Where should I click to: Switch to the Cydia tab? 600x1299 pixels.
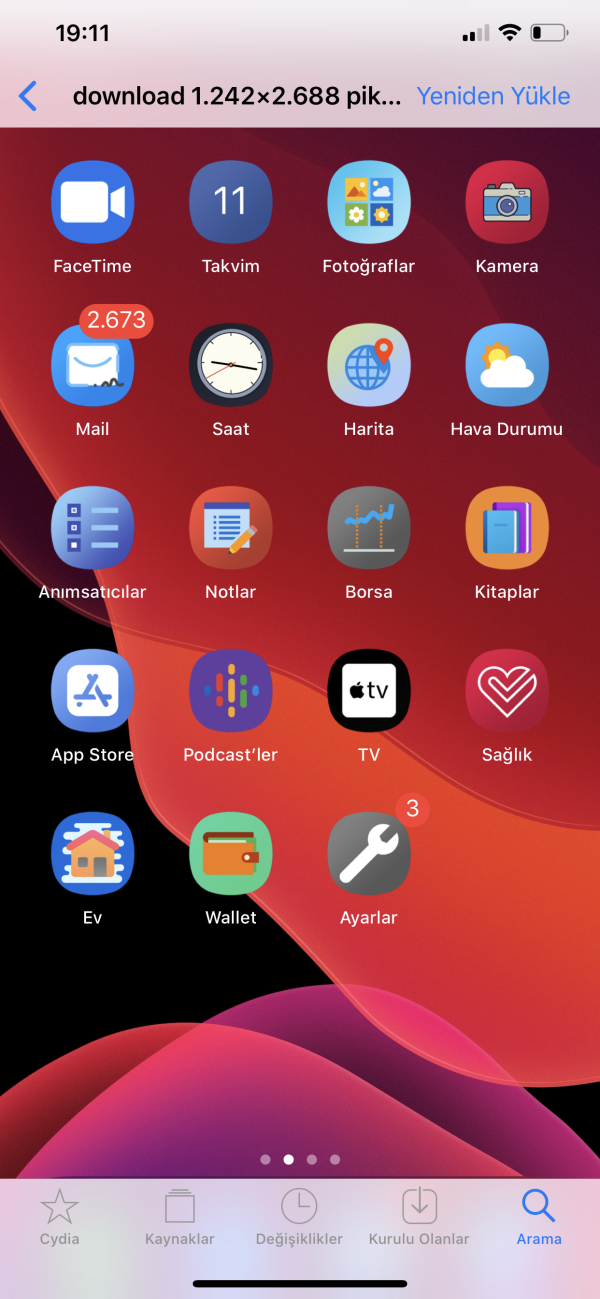[x=59, y=1217]
